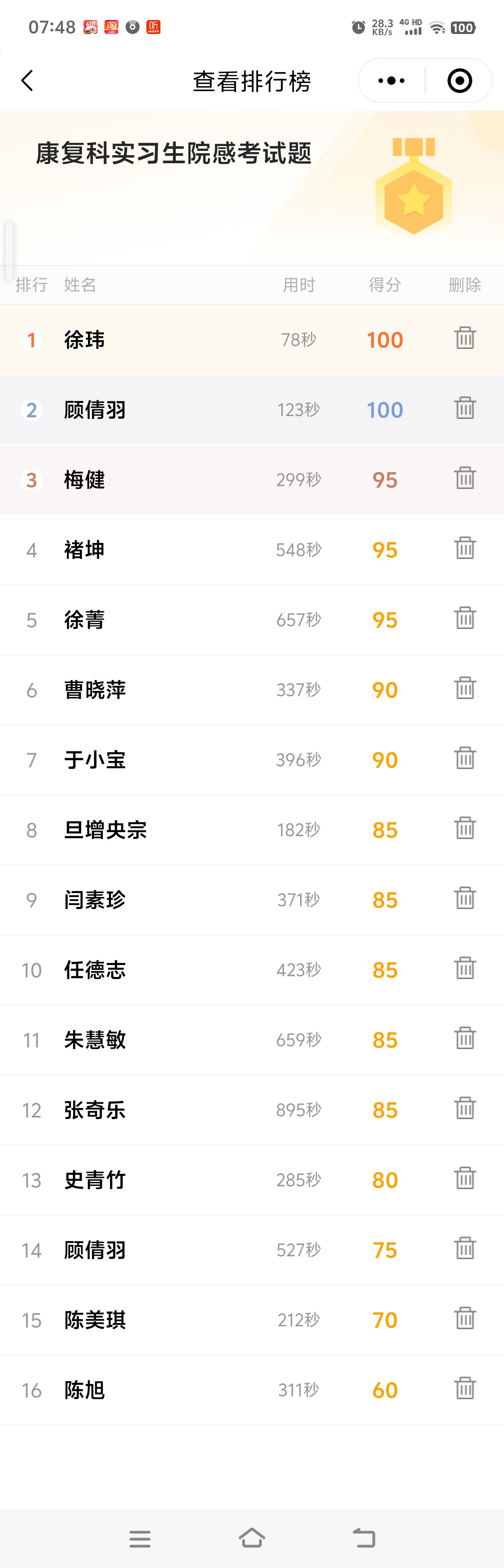Remove 陈旭's entry with trash icon
This screenshot has height=1568, width=504.
464,1388
